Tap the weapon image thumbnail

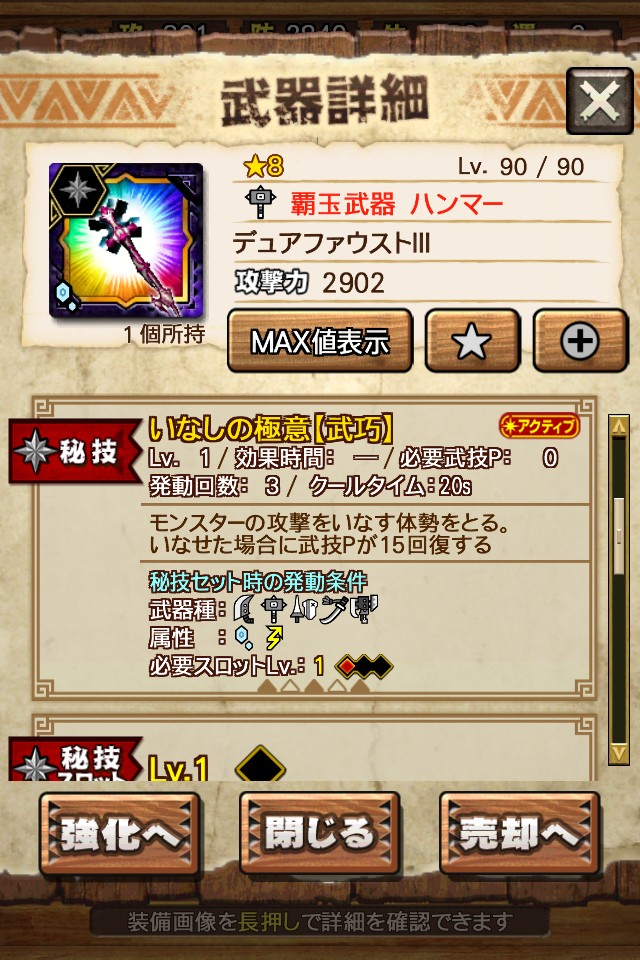[x=126, y=240]
